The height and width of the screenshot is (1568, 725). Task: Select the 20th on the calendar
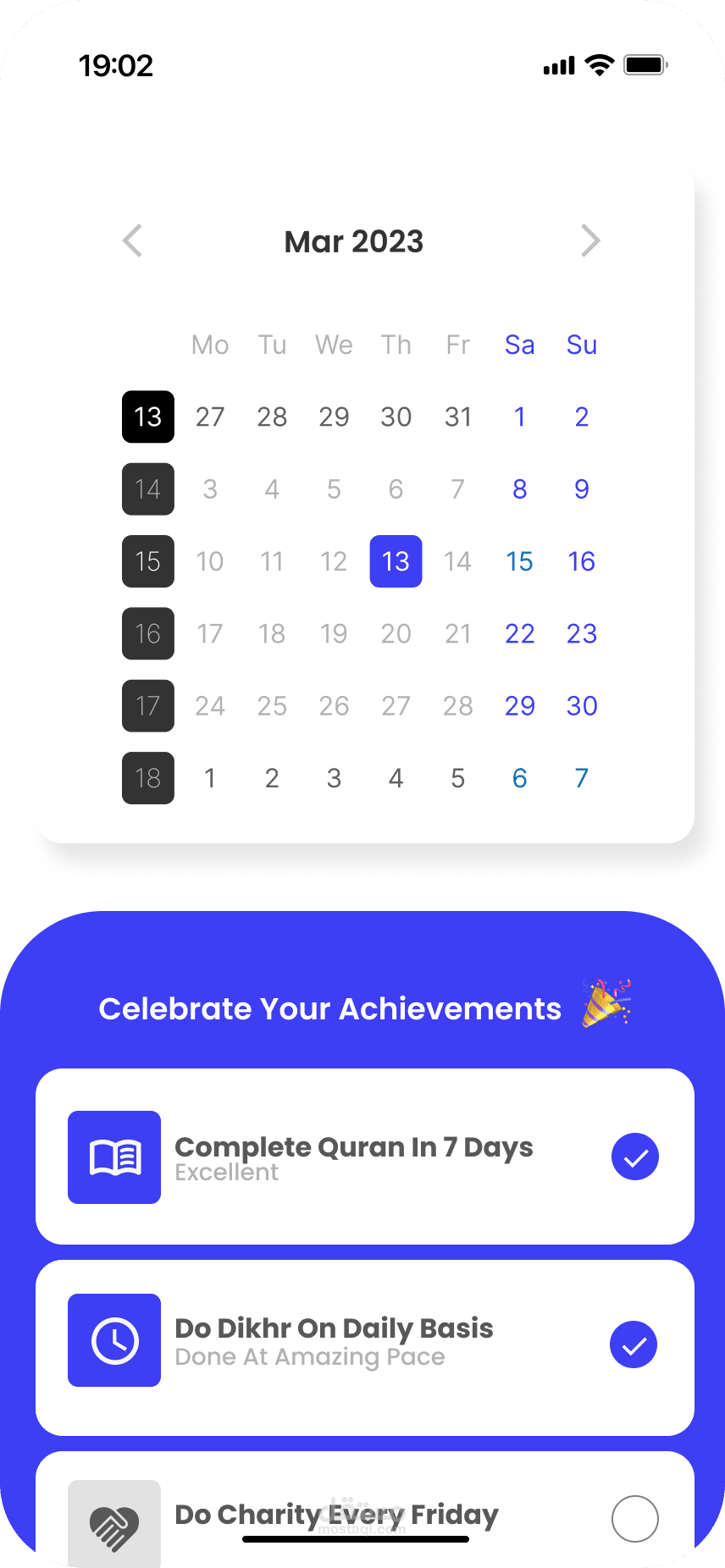click(396, 633)
